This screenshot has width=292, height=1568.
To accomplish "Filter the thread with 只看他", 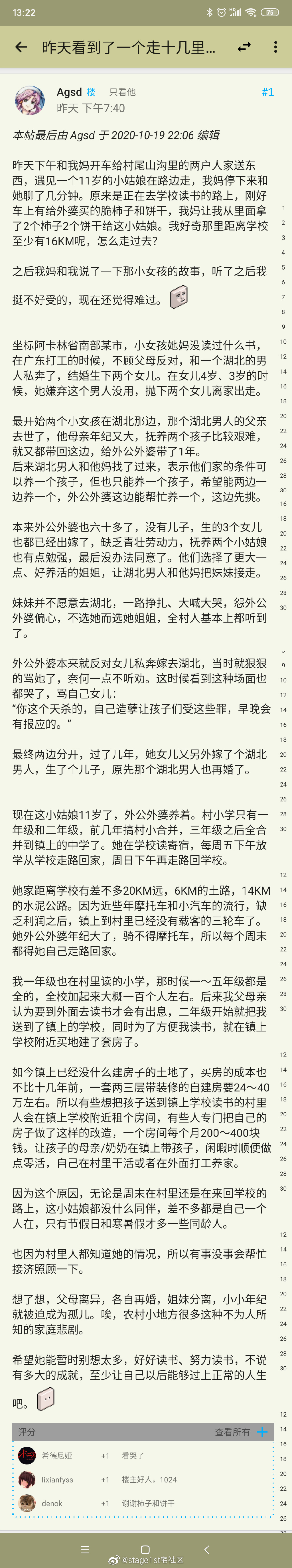I will click(x=122, y=92).
